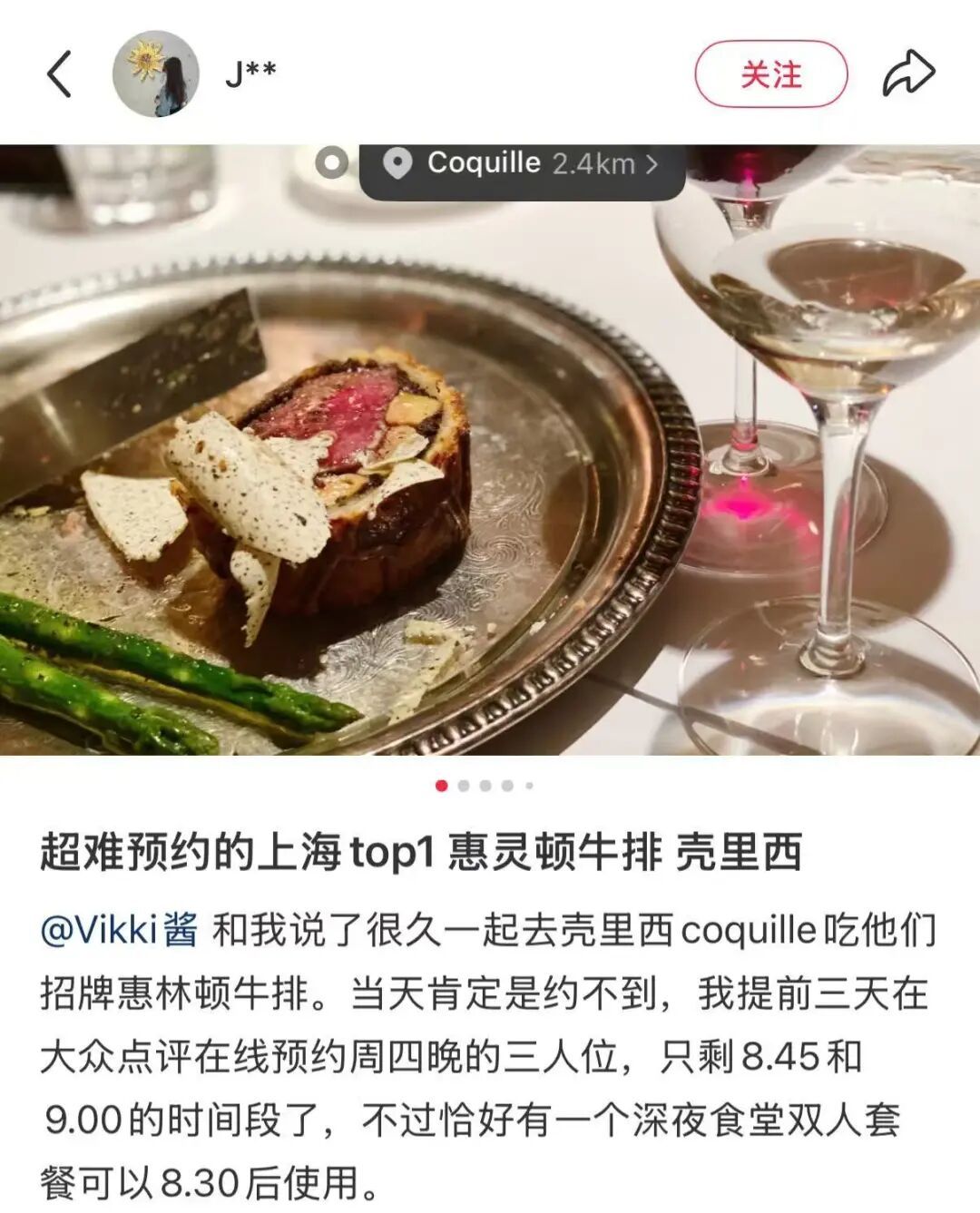The image size is (980, 1213).
Task: Open the Coquille location tag
Action: tap(522, 164)
